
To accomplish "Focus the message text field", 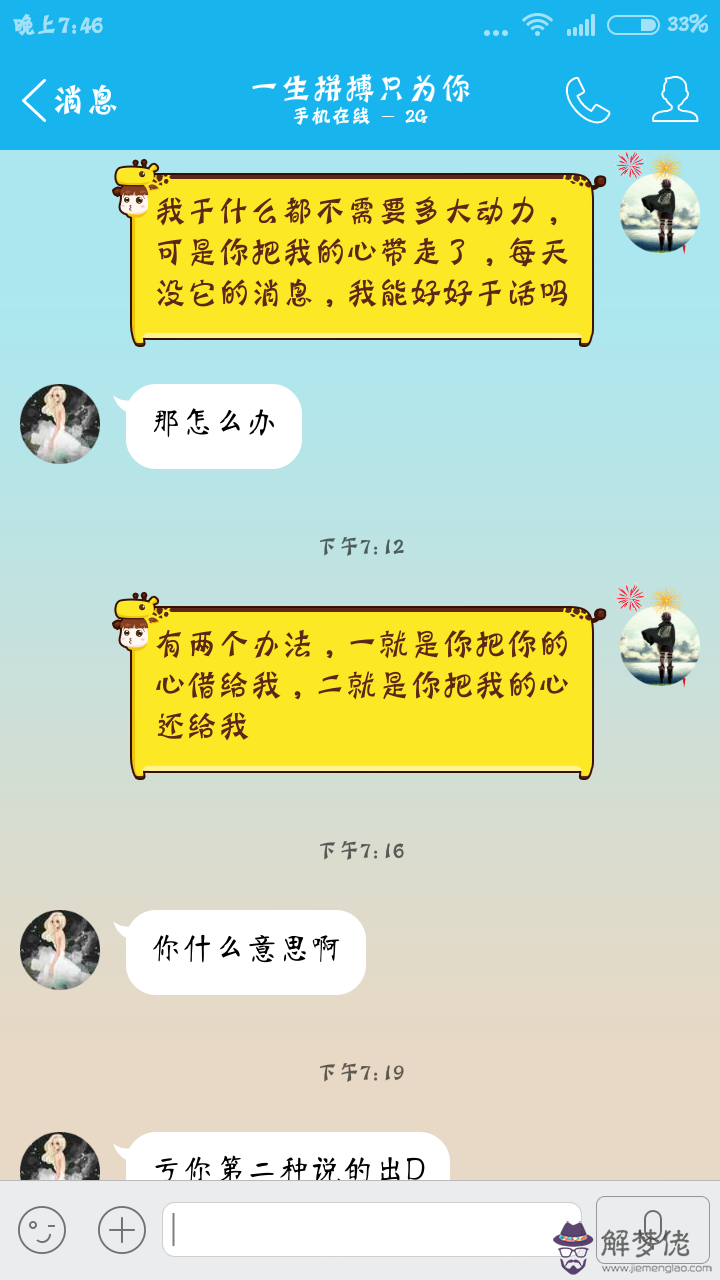I will 370,1229.
